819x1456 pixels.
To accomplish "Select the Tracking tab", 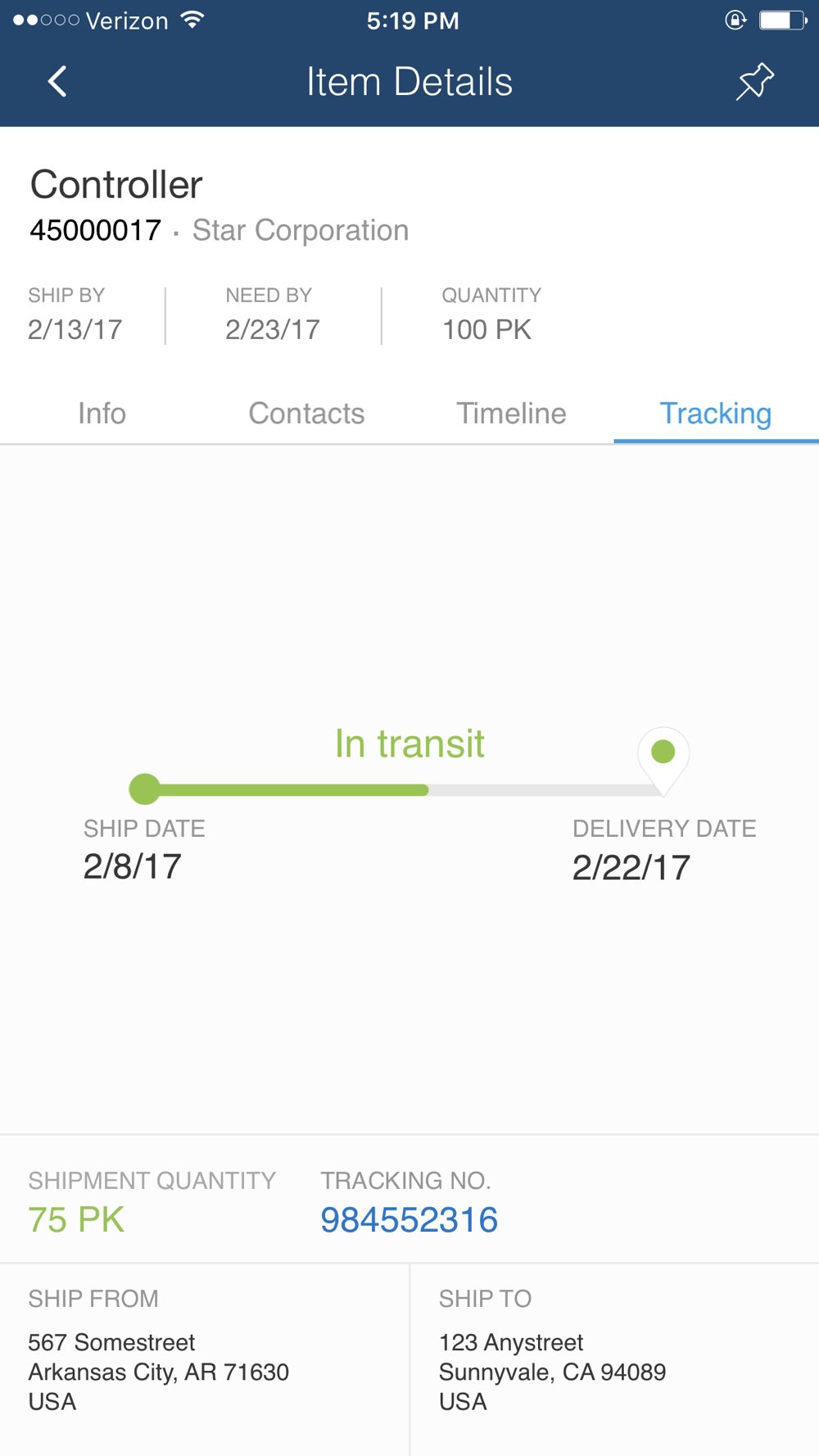I will pos(716,414).
